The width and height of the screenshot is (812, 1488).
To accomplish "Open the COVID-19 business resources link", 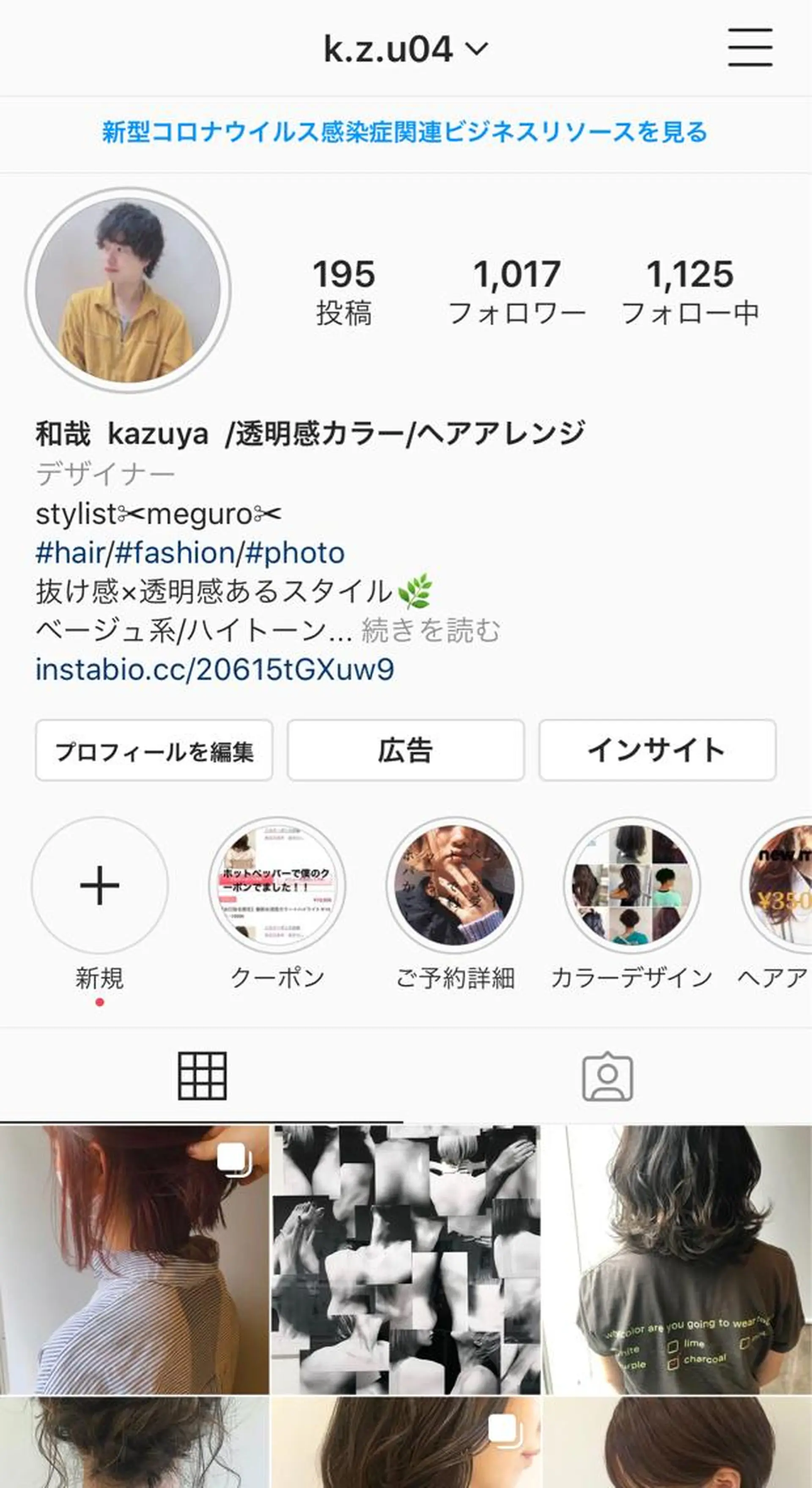I will click(405, 132).
